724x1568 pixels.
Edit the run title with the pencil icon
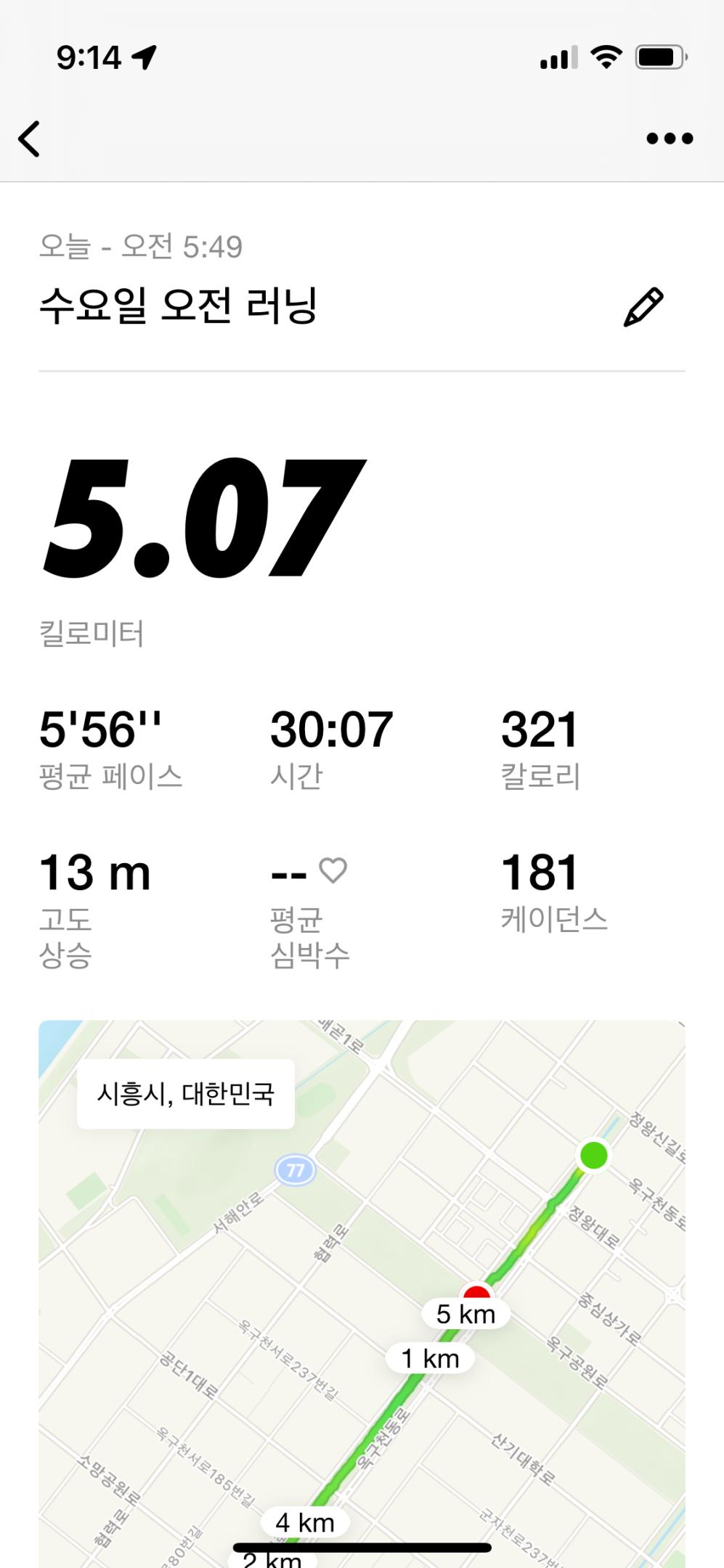tap(643, 307)
